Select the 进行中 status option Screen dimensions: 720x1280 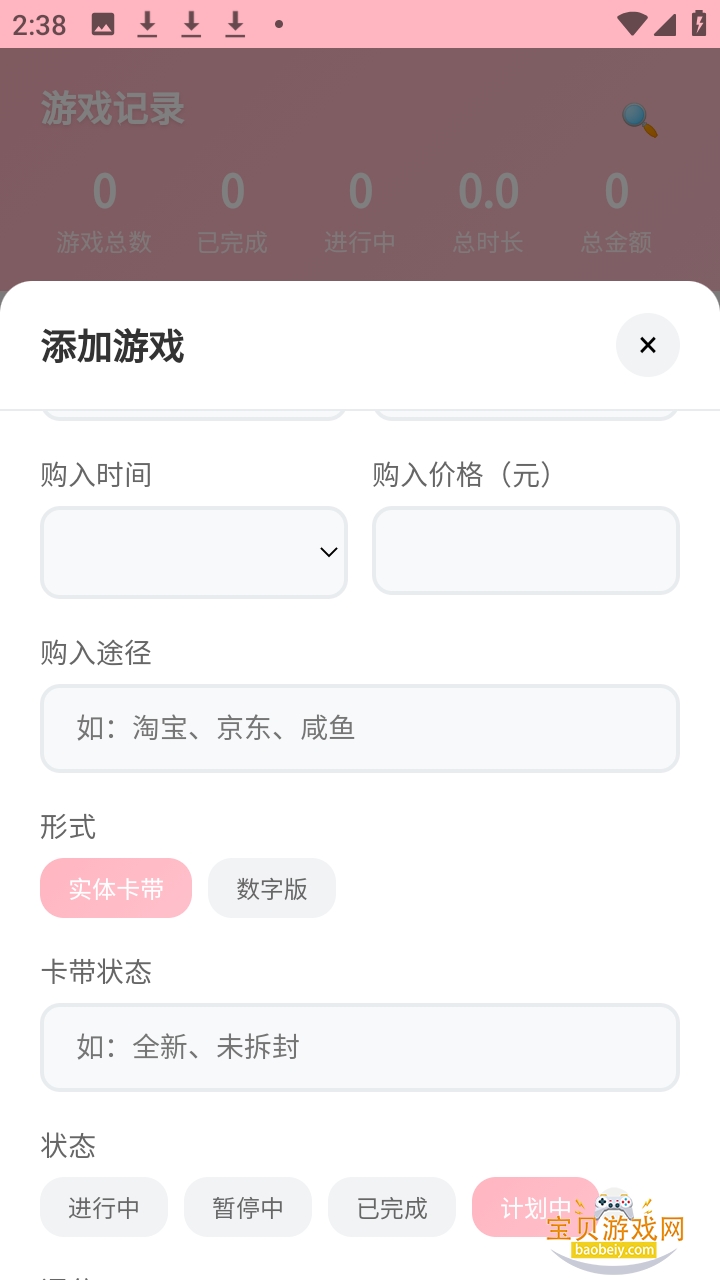click(x=103, y=1207)
